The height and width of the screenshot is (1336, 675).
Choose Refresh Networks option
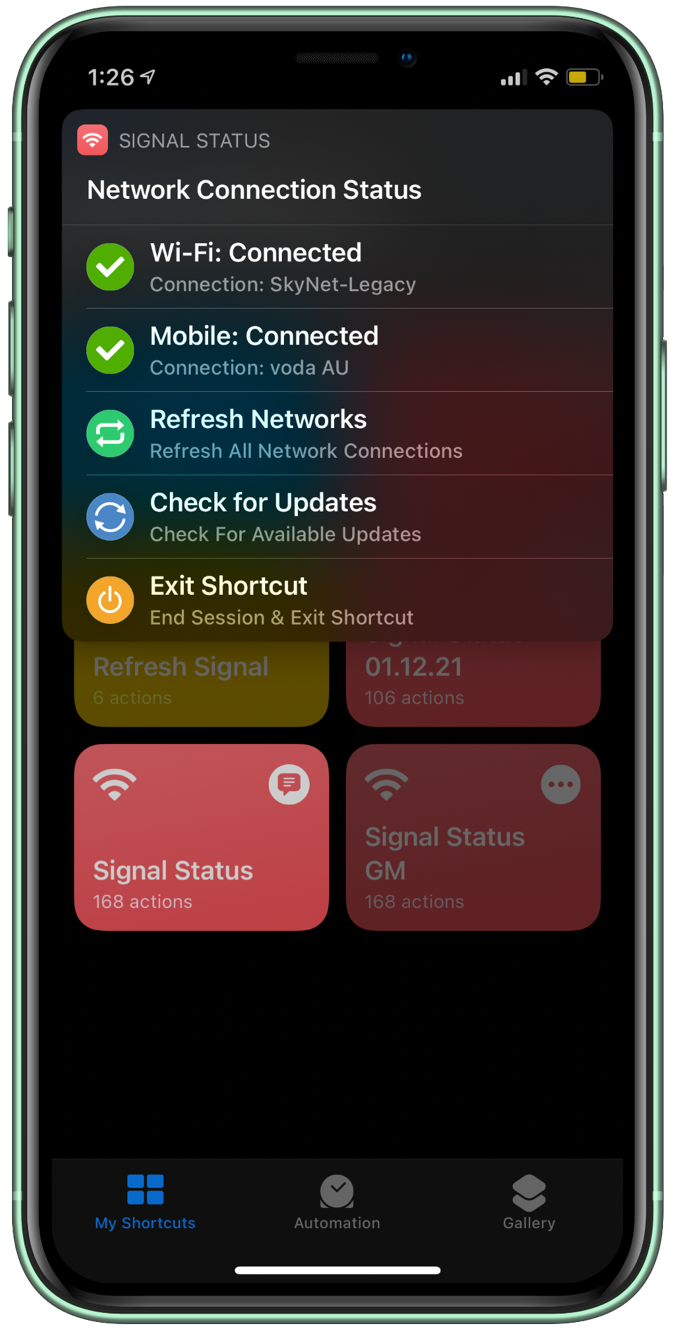tap(337, 433)
